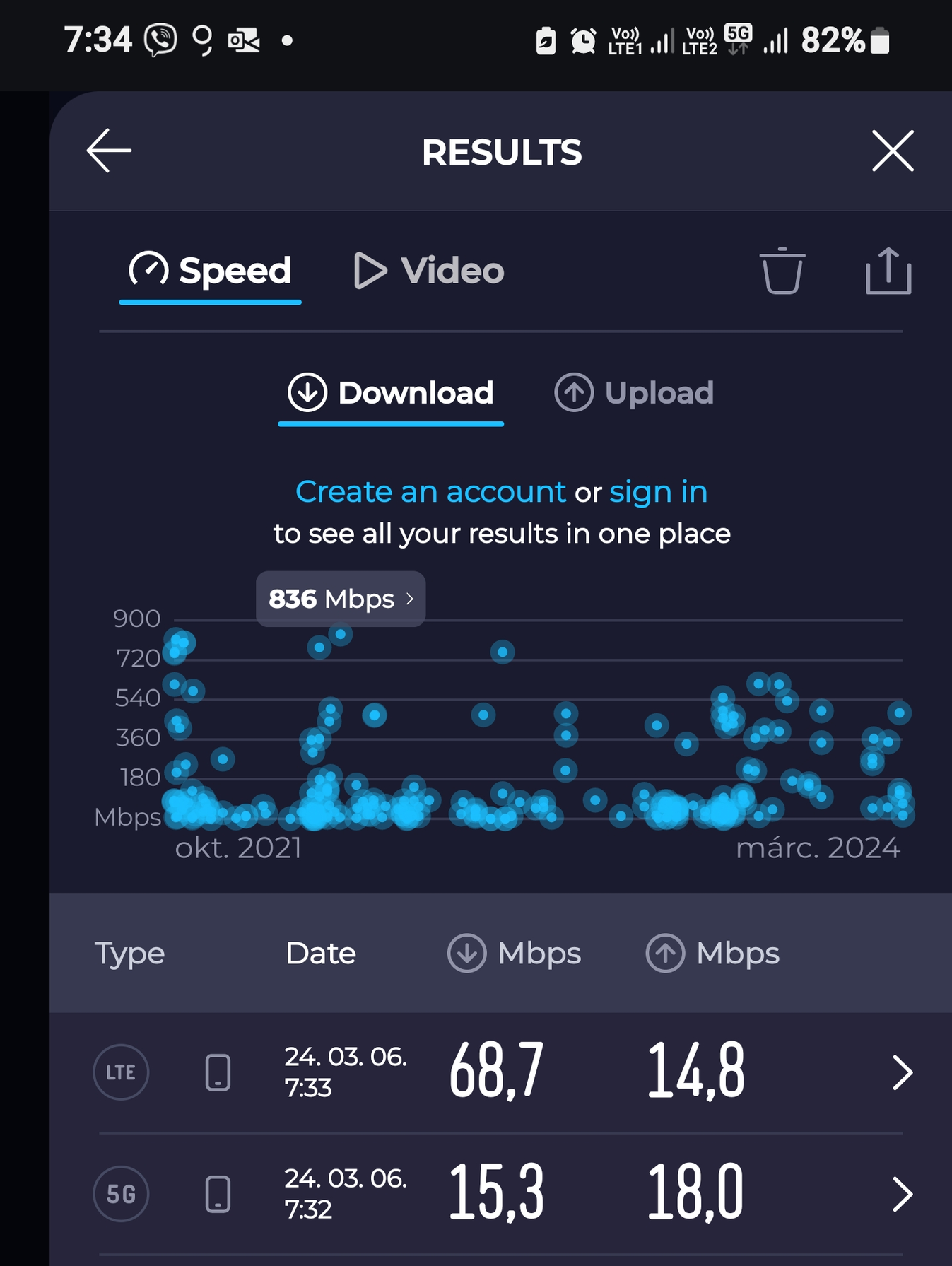
Task: Tap the Create an account link
Action: click(430, 492)
